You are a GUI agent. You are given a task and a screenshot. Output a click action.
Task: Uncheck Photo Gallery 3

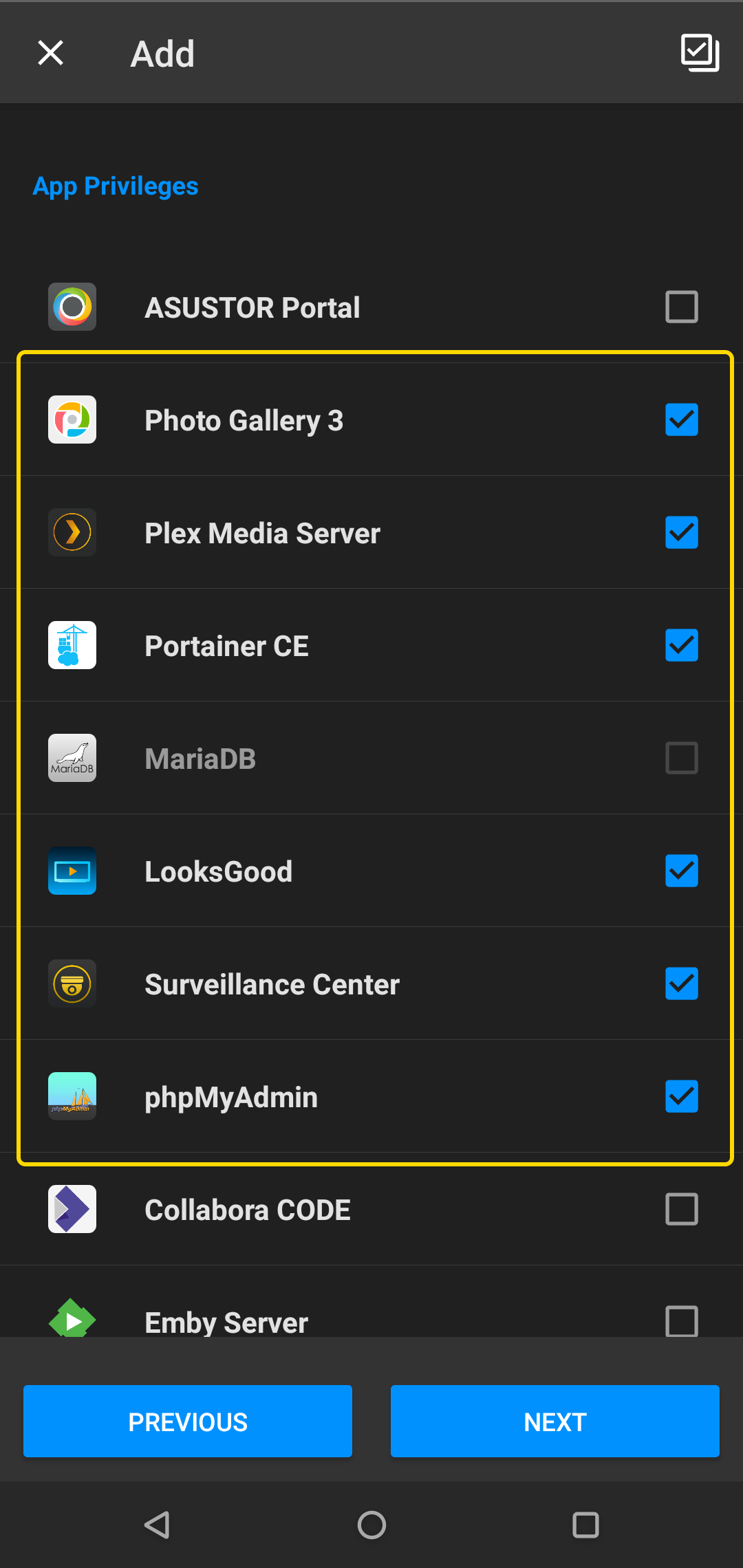tap(682, 420)
